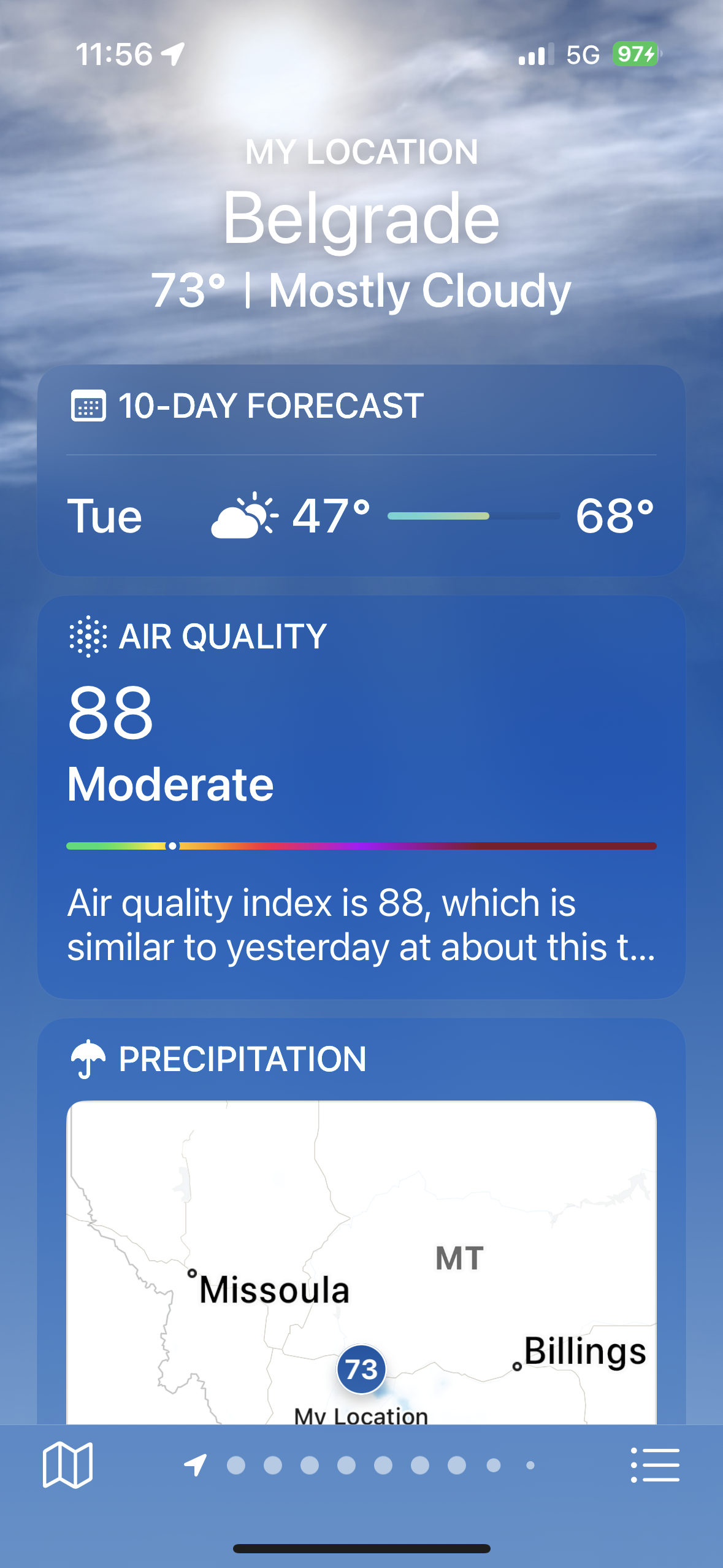This screenshot has width=723, height=1568.
Task: Open the 10-day forecast card
Action: pyautogui.click(x=270, y=406)
